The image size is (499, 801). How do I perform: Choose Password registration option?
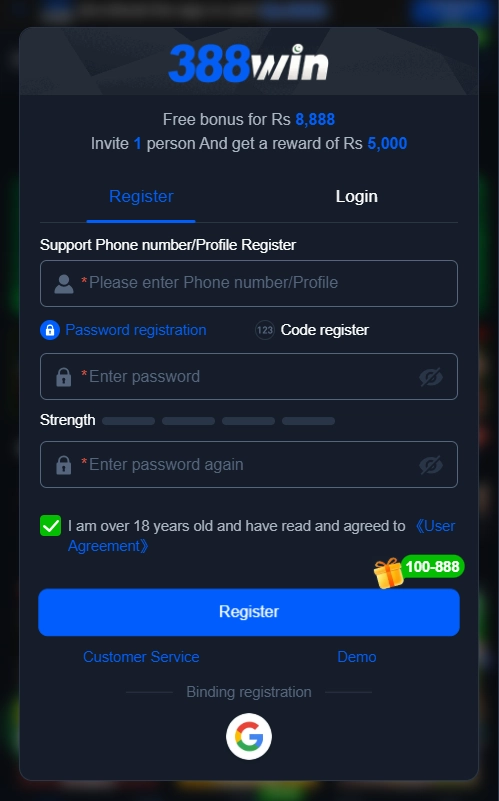(124, 330)
